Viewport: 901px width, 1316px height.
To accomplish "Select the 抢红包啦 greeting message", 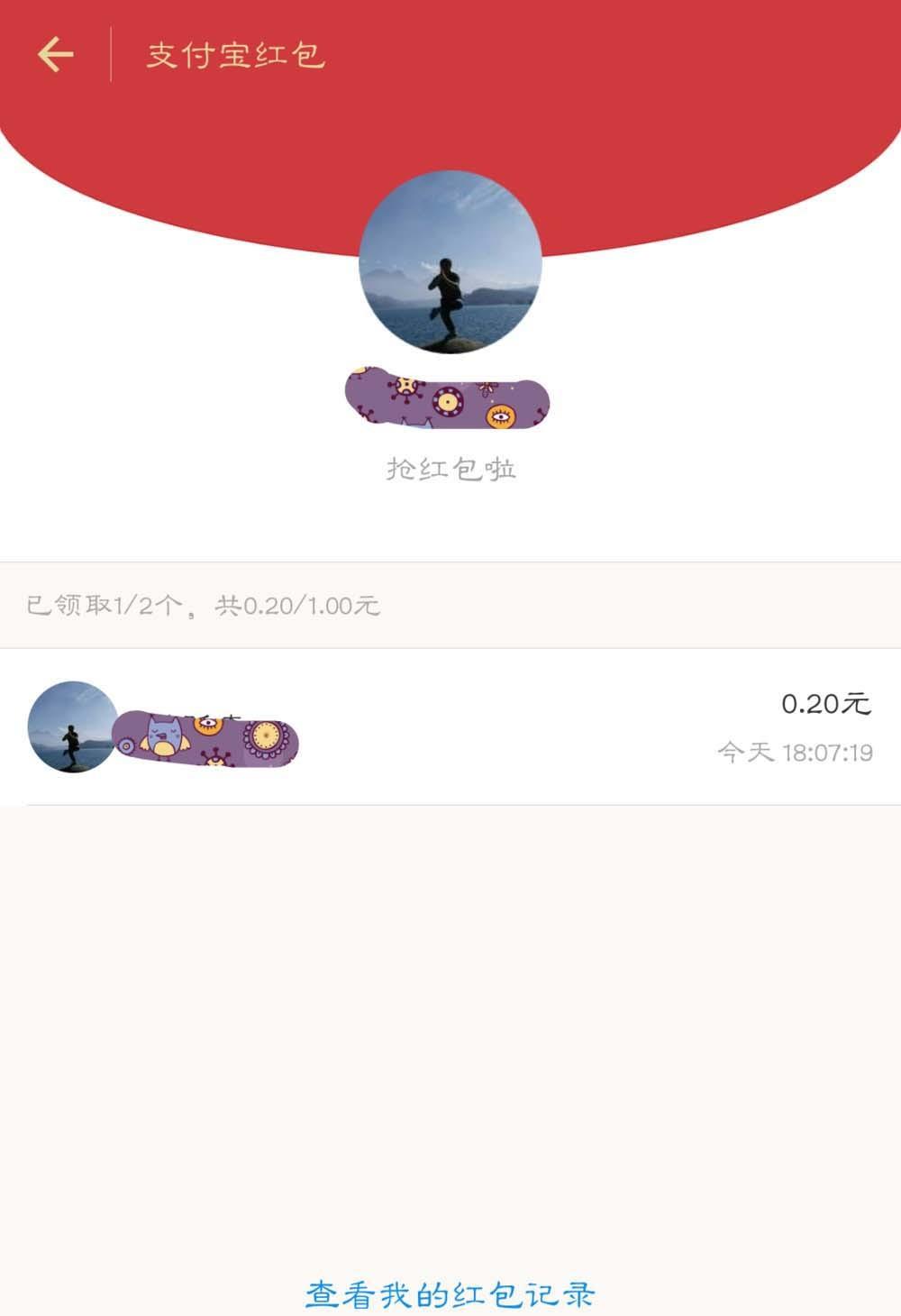I will [450, 468].
